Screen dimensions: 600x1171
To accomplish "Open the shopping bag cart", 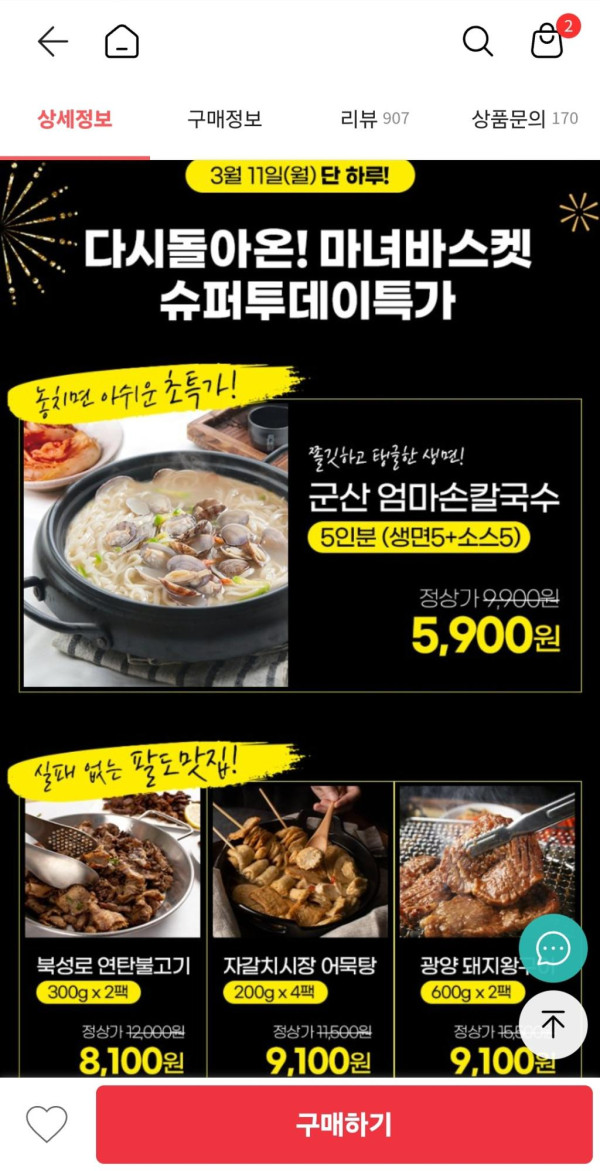I will (547, 41).
